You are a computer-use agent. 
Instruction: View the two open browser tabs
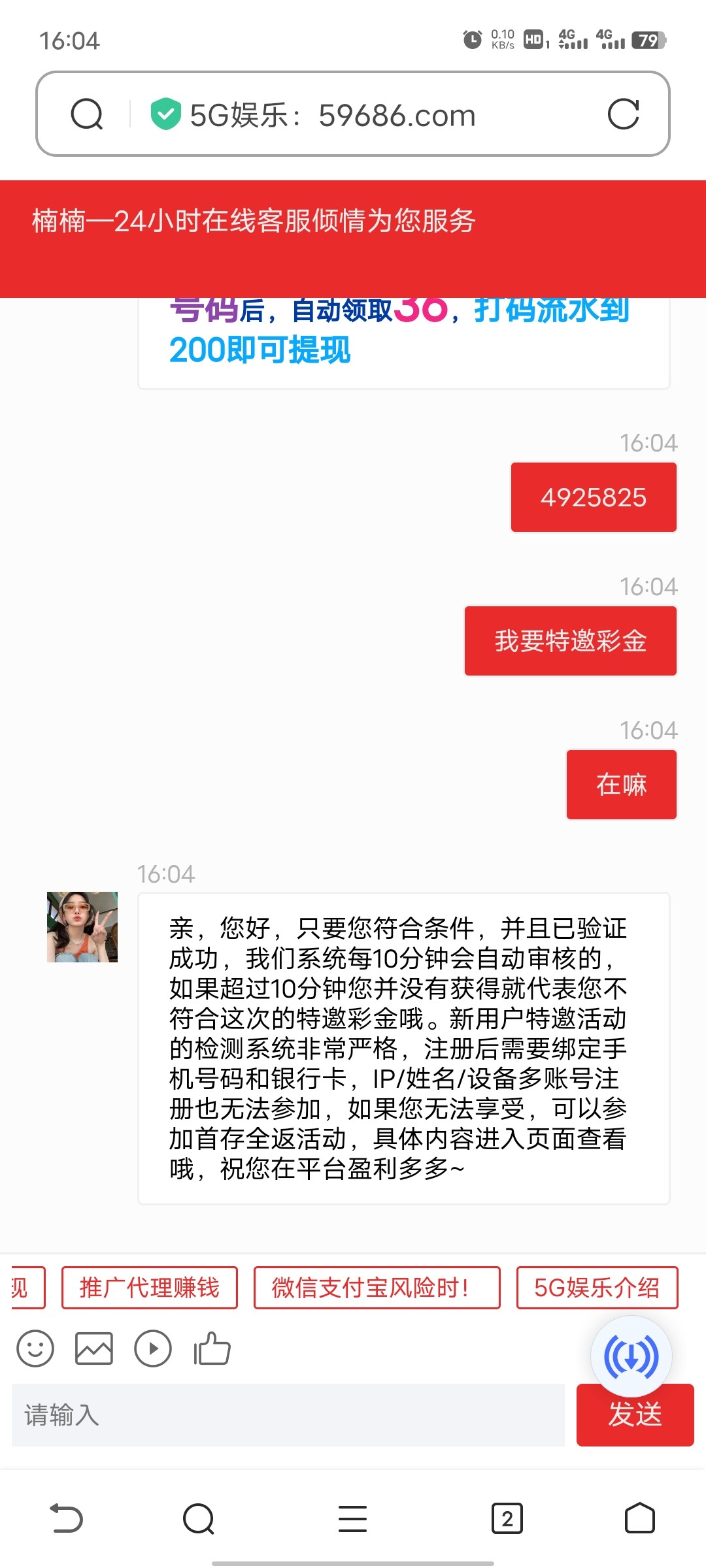coord(507,1518)
